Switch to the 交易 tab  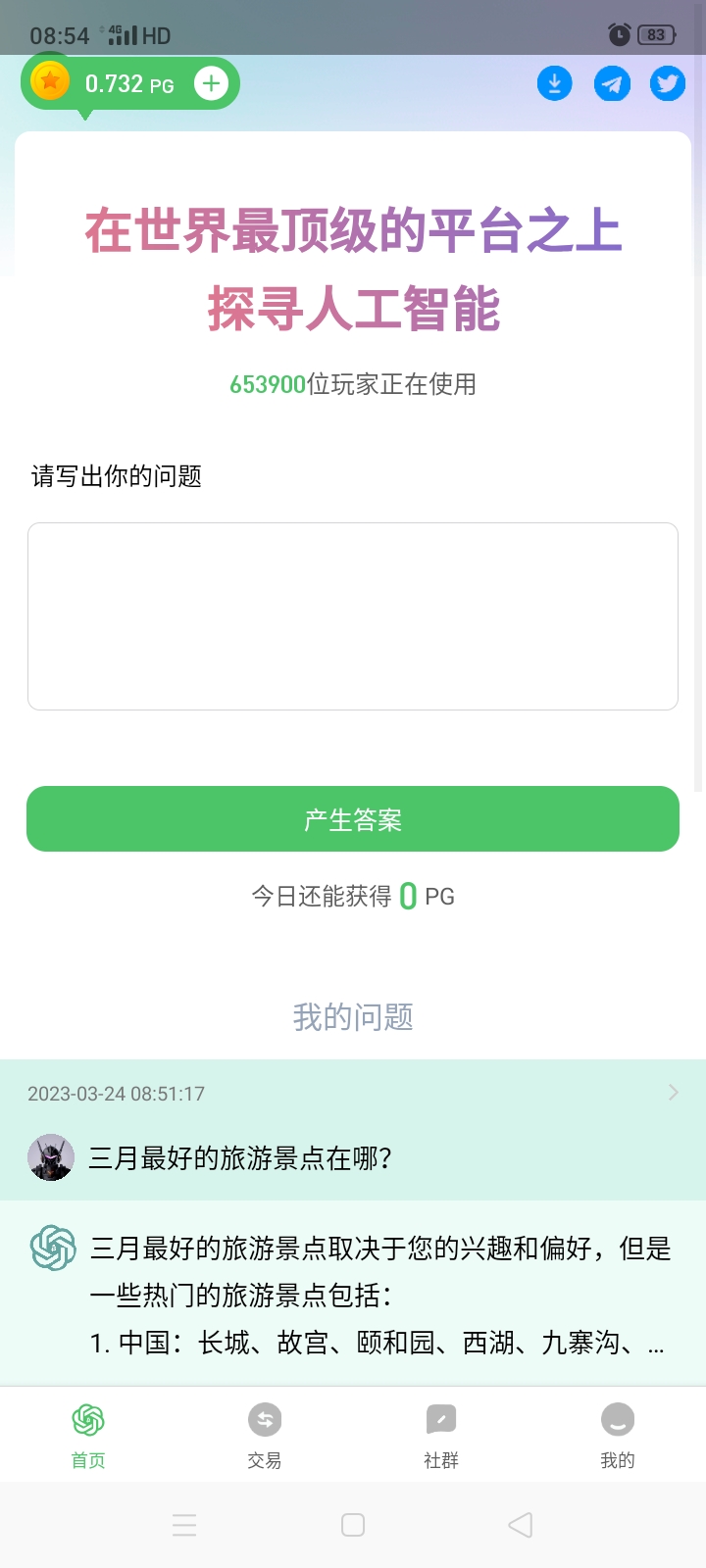pyautogui.click(x=264, y=1434)
